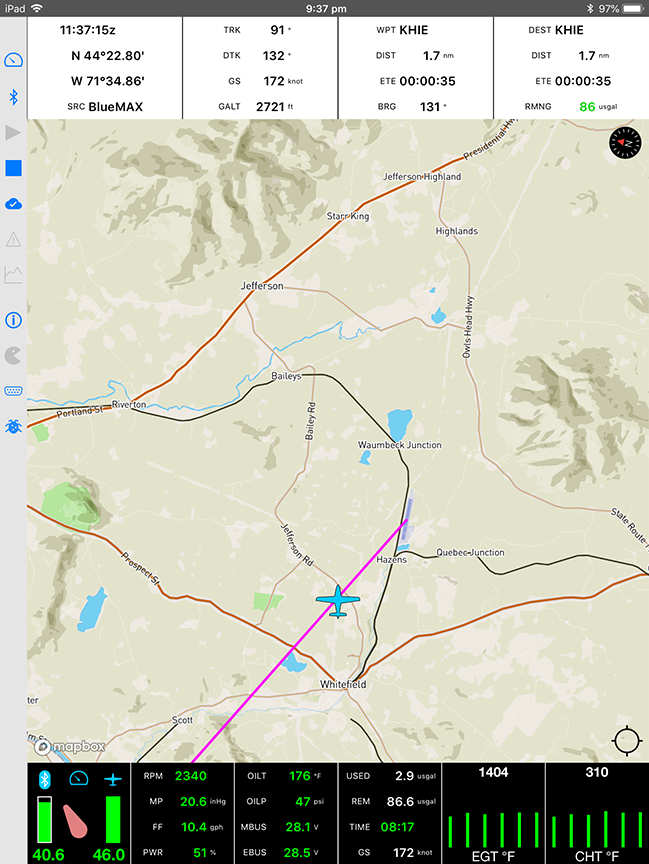This screenshot has width=649, height=864.
Task: Open the gauge dashboard icon in sidebar
Action: click(14, 60)
